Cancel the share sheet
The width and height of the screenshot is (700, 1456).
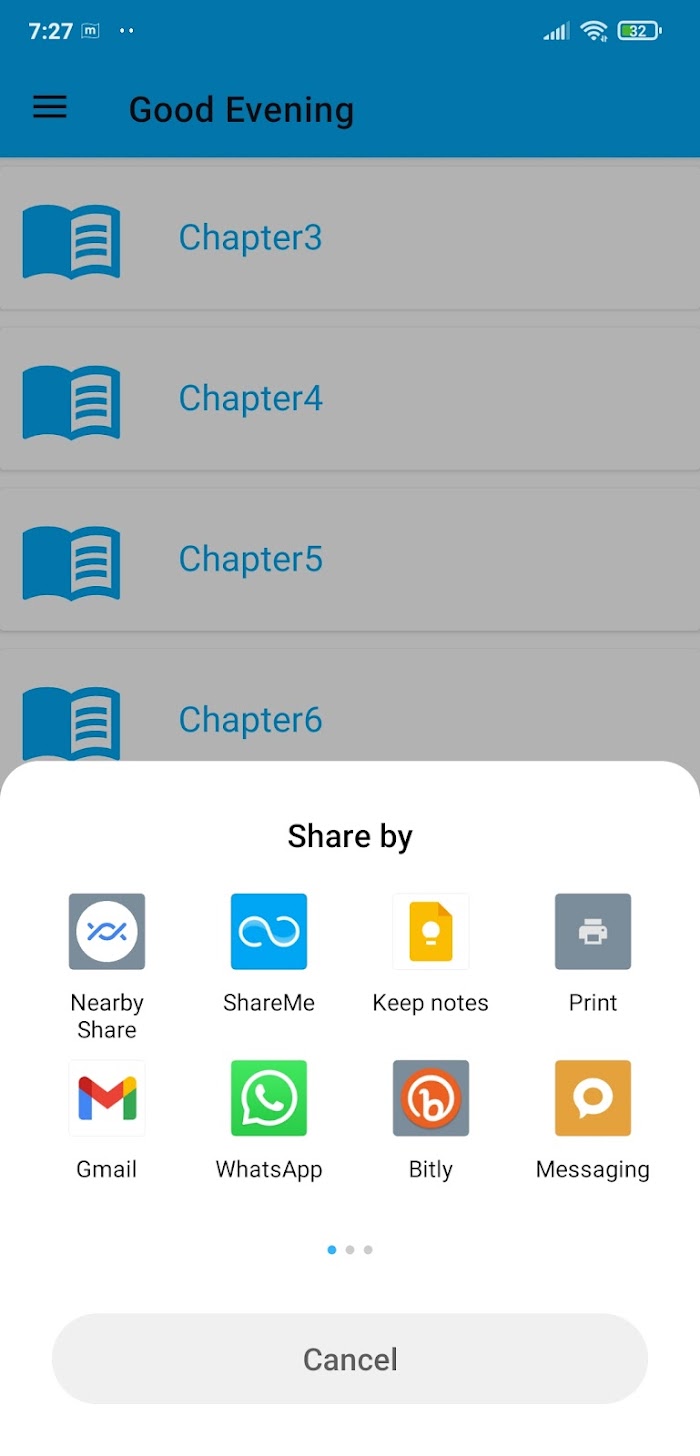click(x=350, y=1359)
